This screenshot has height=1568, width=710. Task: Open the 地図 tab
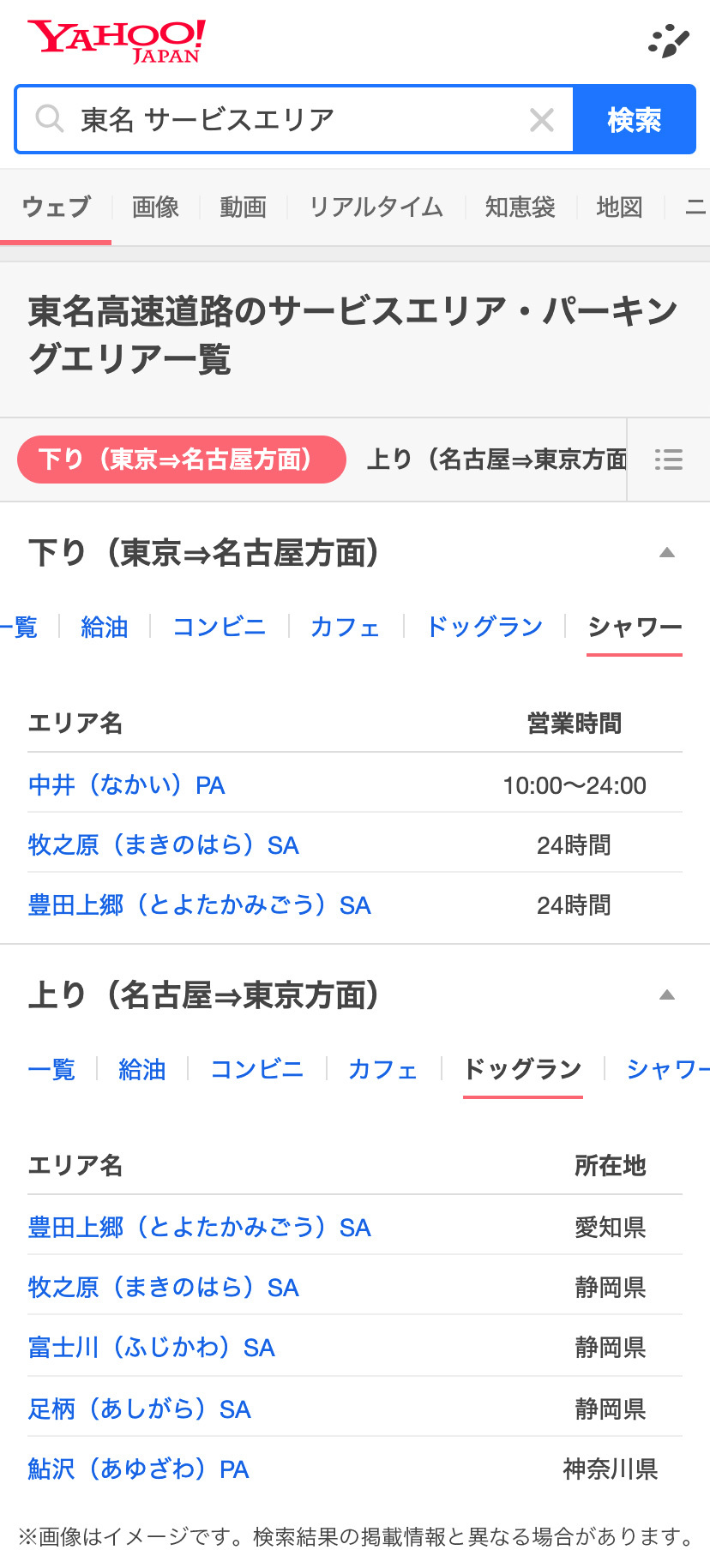[619, 207]
